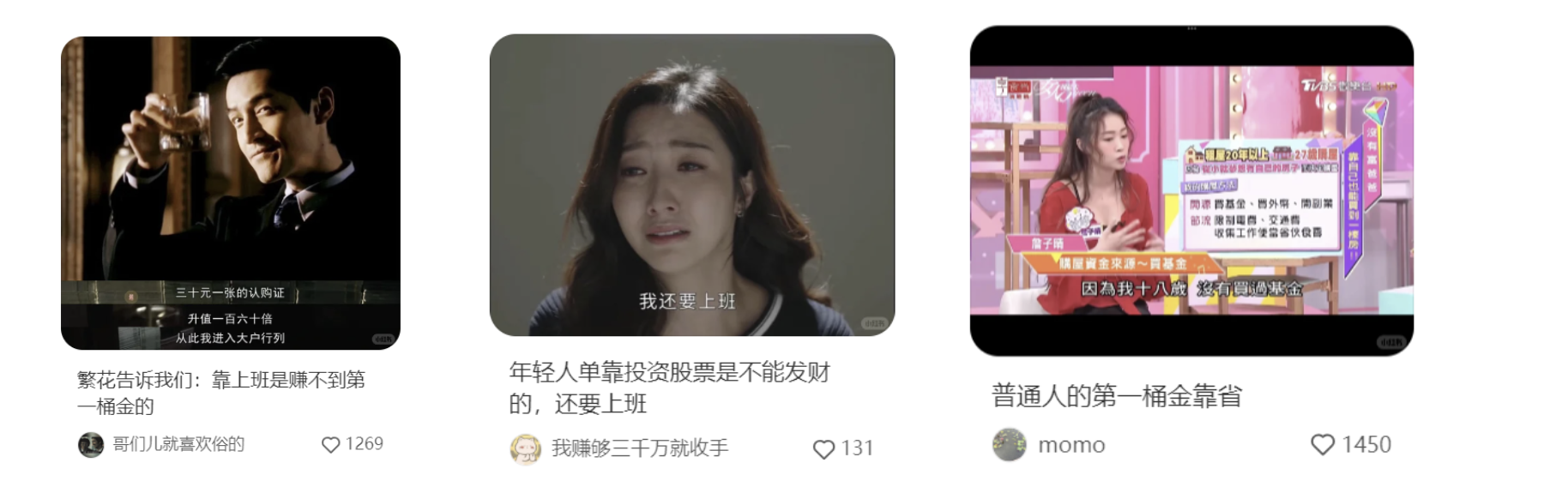
Task: Open the pink talk show post image
Action: 1191,190
